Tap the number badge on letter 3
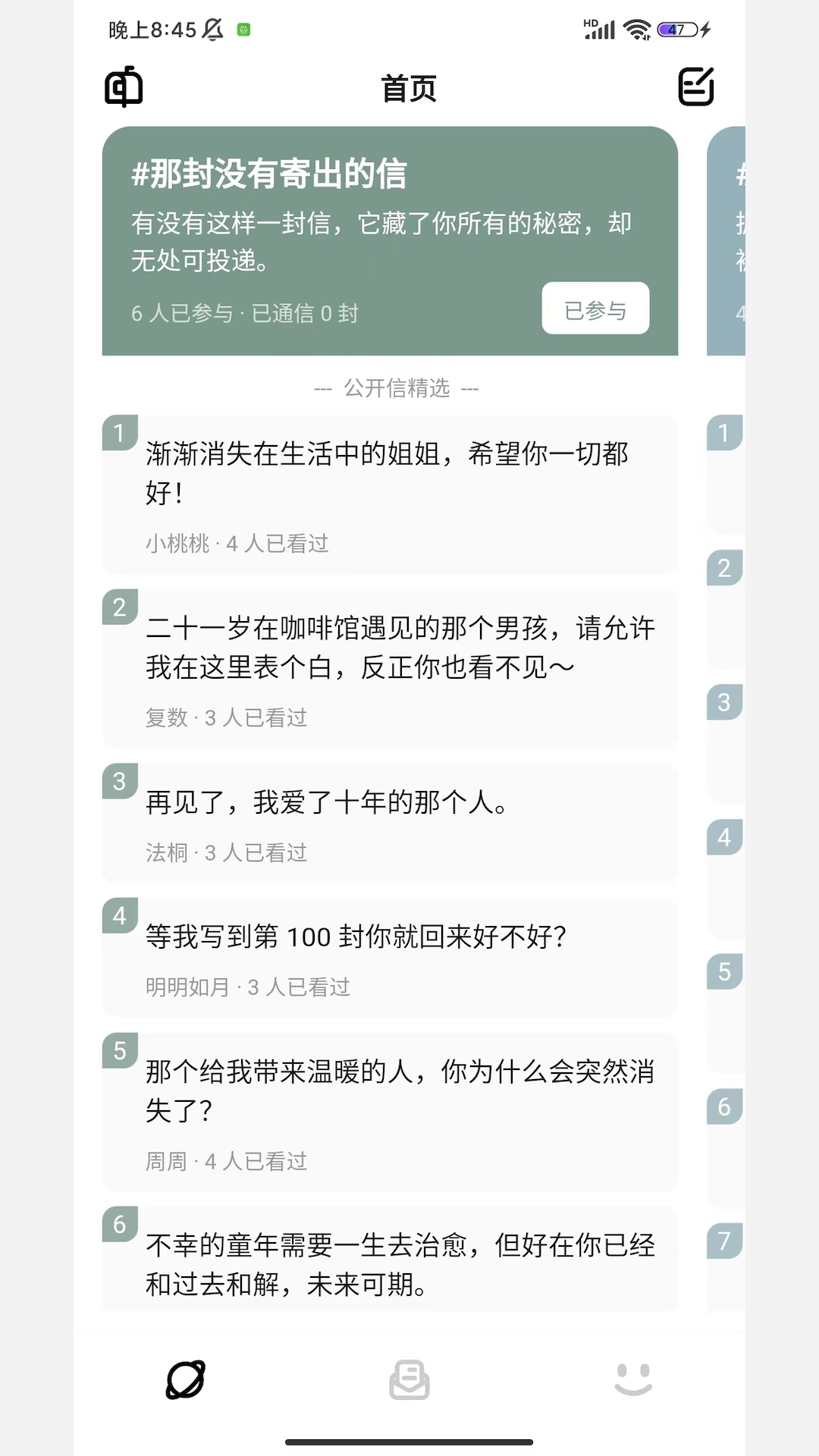819x1456 pixels. pos(119,783)
